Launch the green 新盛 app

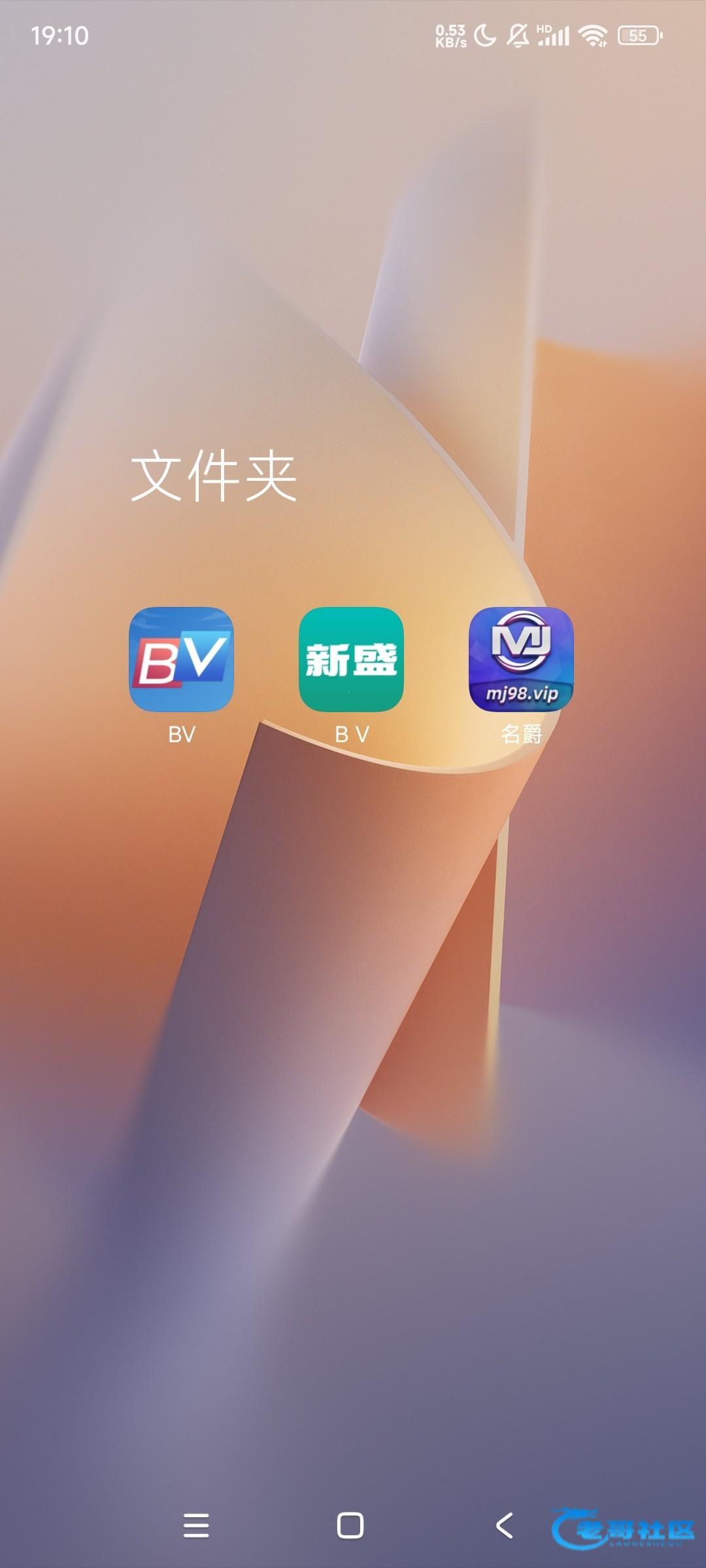click(351, 659)
